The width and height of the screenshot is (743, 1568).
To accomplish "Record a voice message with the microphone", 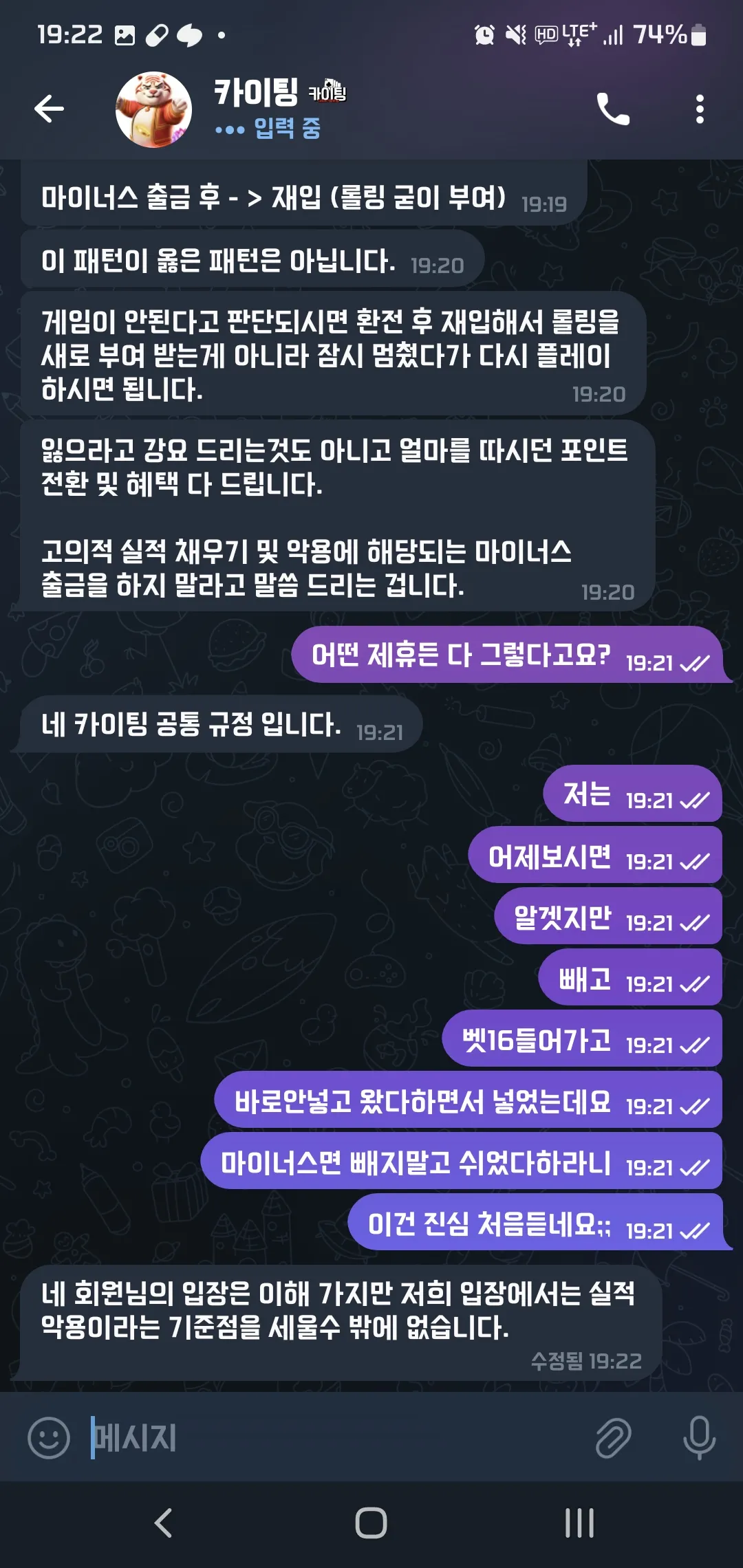I will 700,1438.
